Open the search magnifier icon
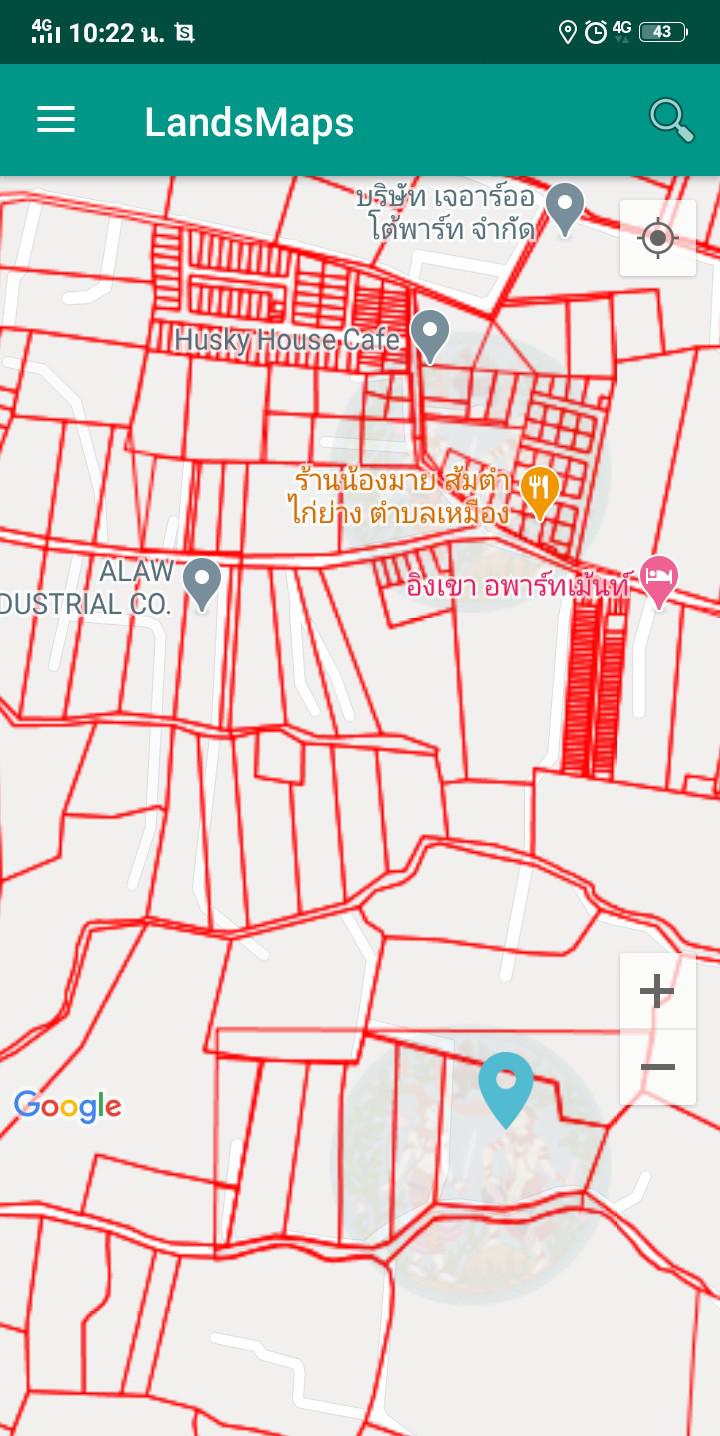 point(671,121)
